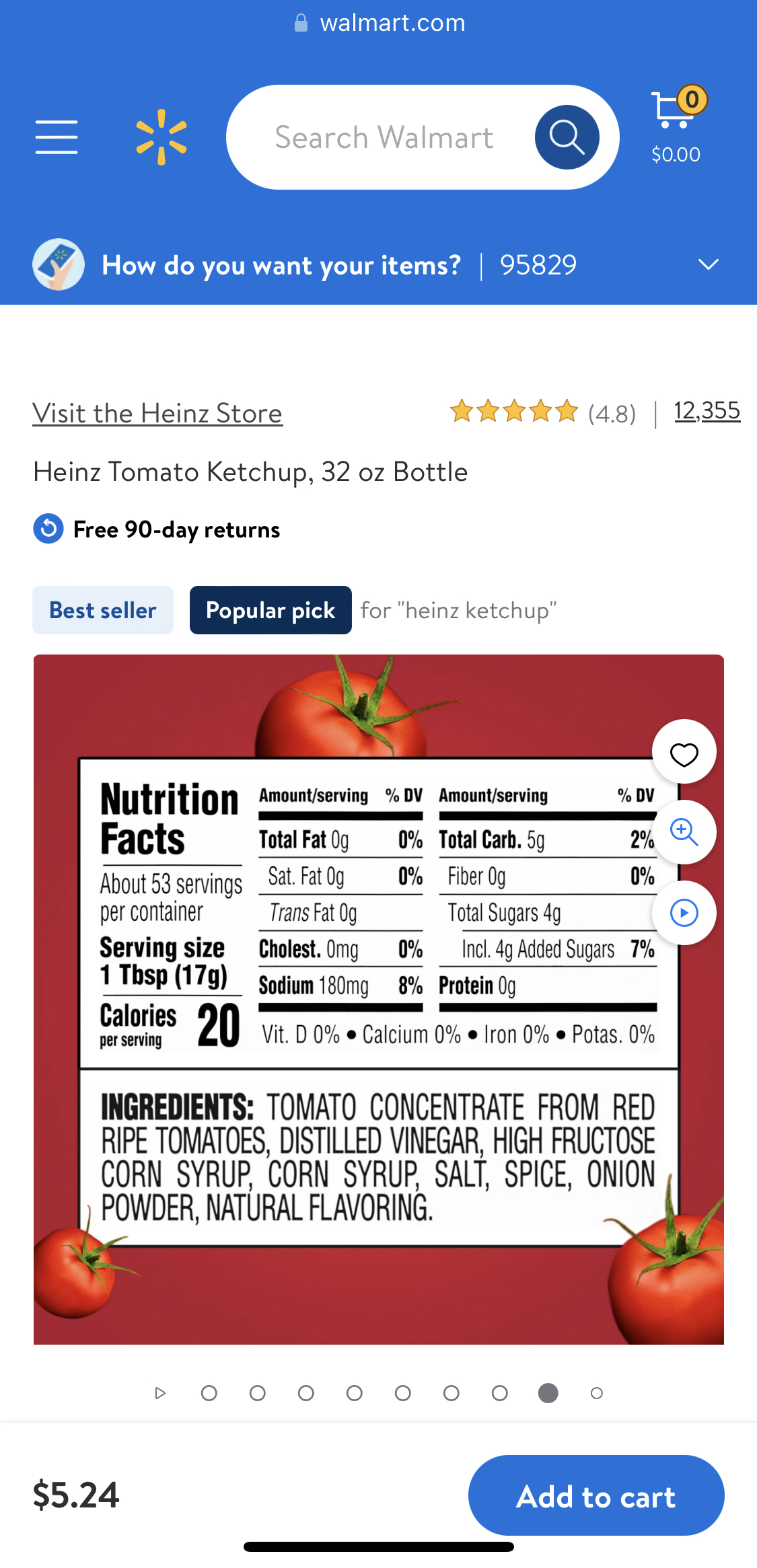
Task: Play the product video
Action: point(684,913)
